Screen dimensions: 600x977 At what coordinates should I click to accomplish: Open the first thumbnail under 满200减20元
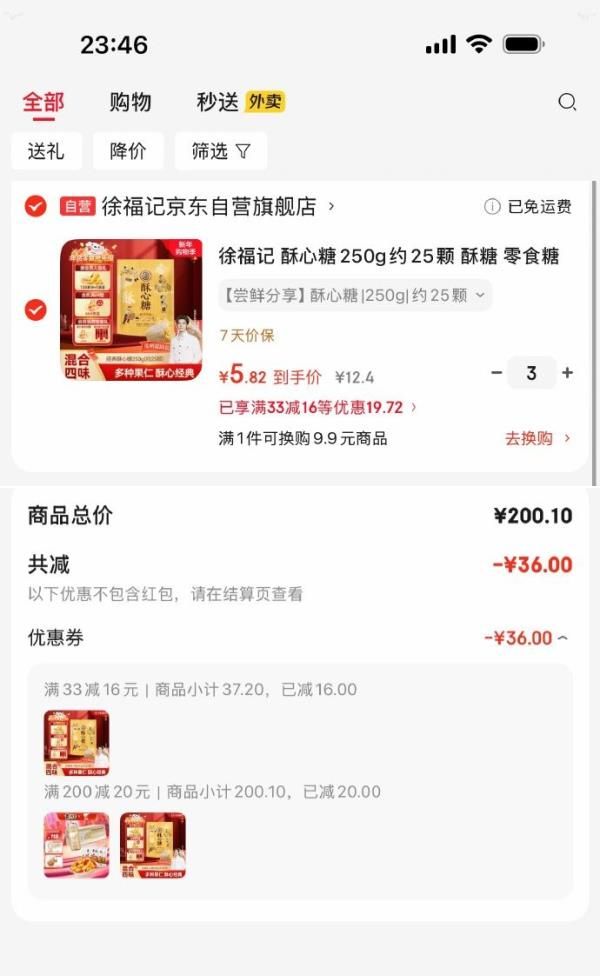click(x=76, y=845)
